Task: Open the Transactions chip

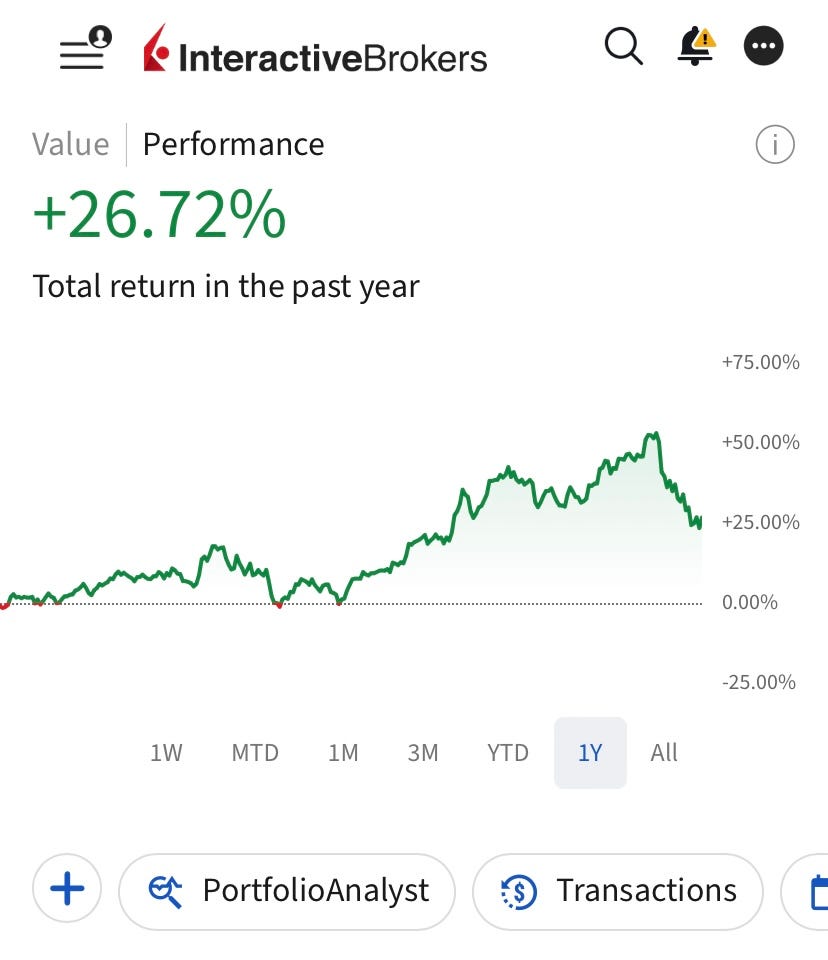Action: (x=617, y=889)
